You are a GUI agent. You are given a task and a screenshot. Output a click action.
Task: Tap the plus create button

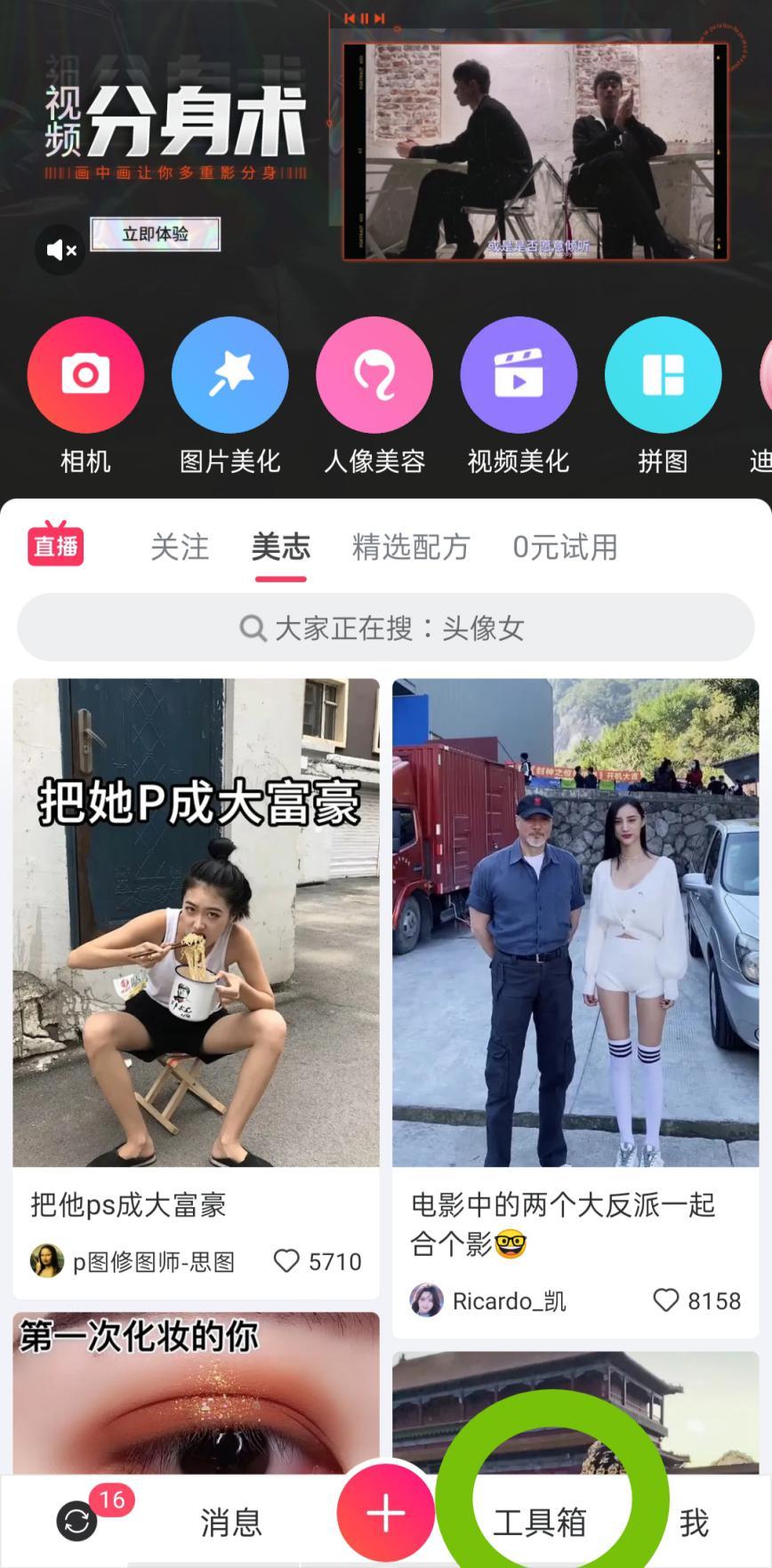[x=385, y=1514]
